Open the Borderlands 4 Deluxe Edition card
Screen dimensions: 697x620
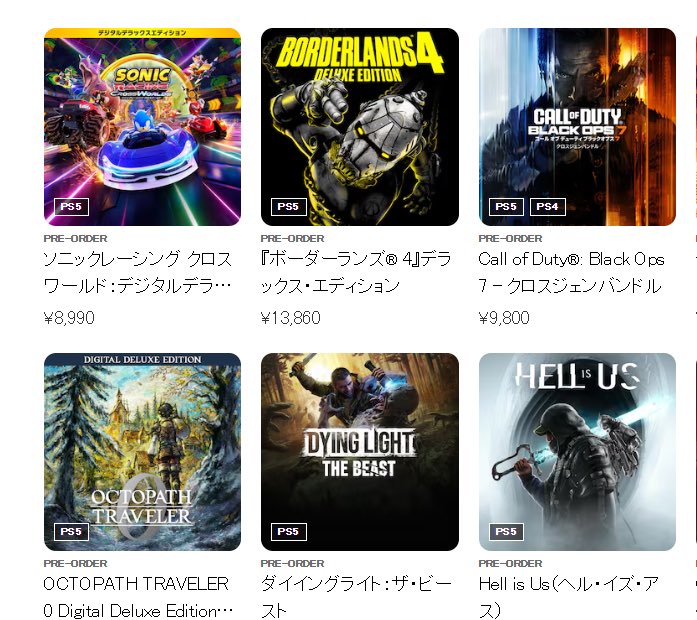[359, 127]
